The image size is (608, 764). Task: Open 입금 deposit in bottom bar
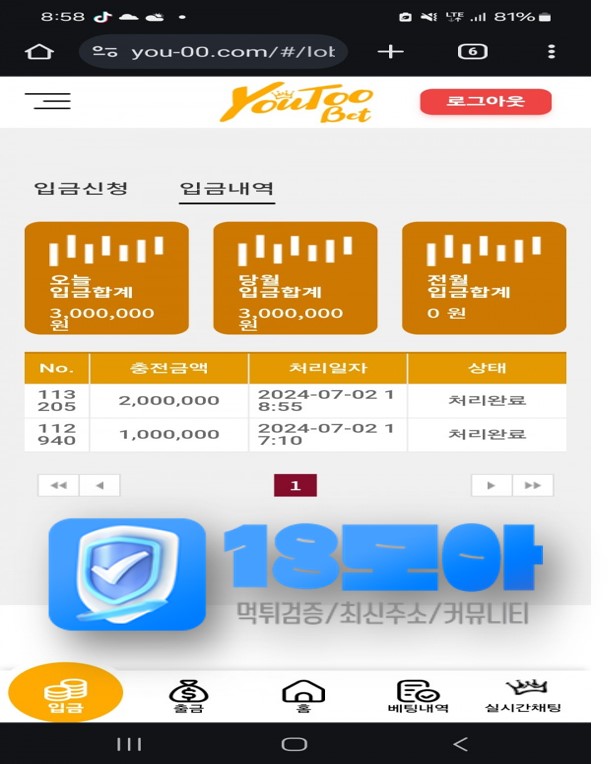[x=65, y=694]
